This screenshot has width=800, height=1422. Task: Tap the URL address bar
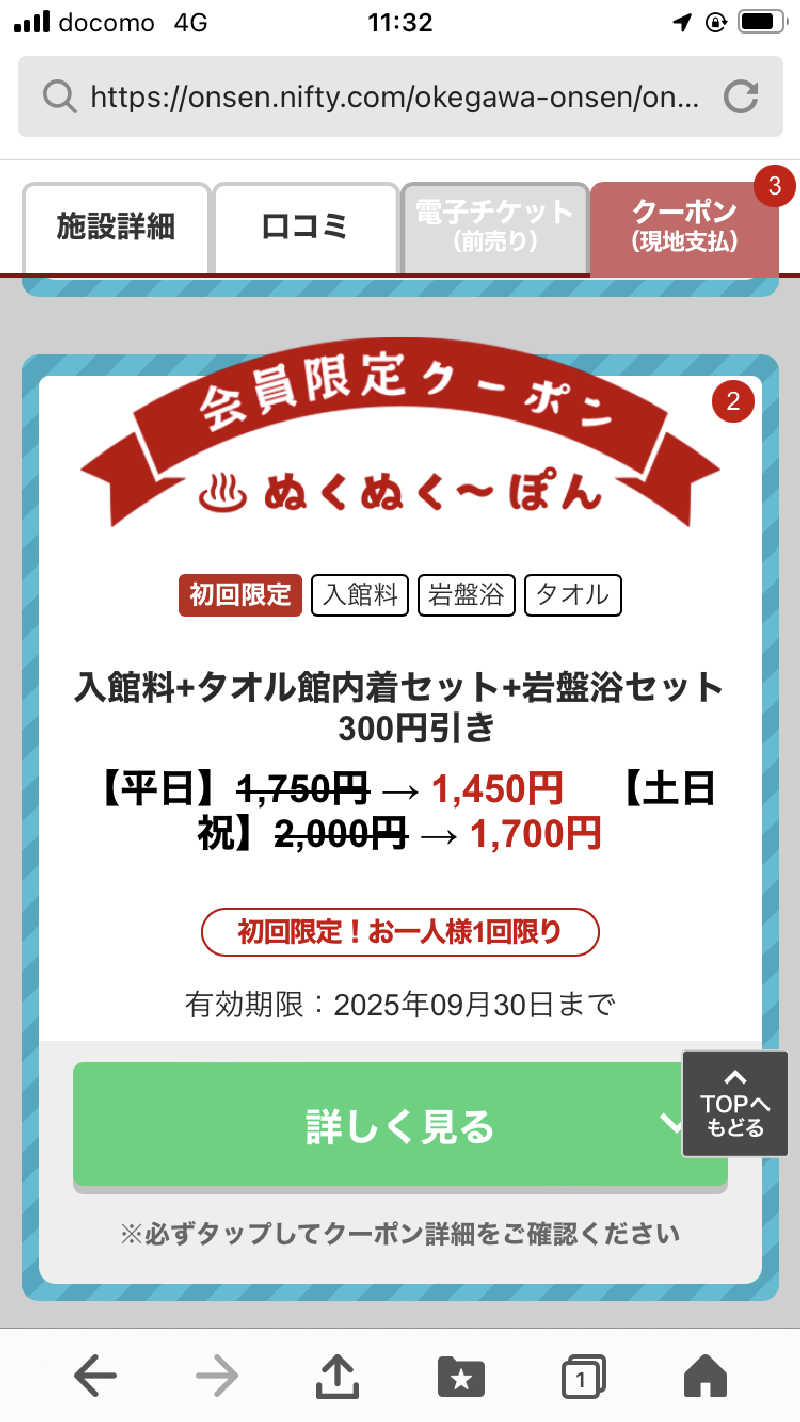[400, 97]
